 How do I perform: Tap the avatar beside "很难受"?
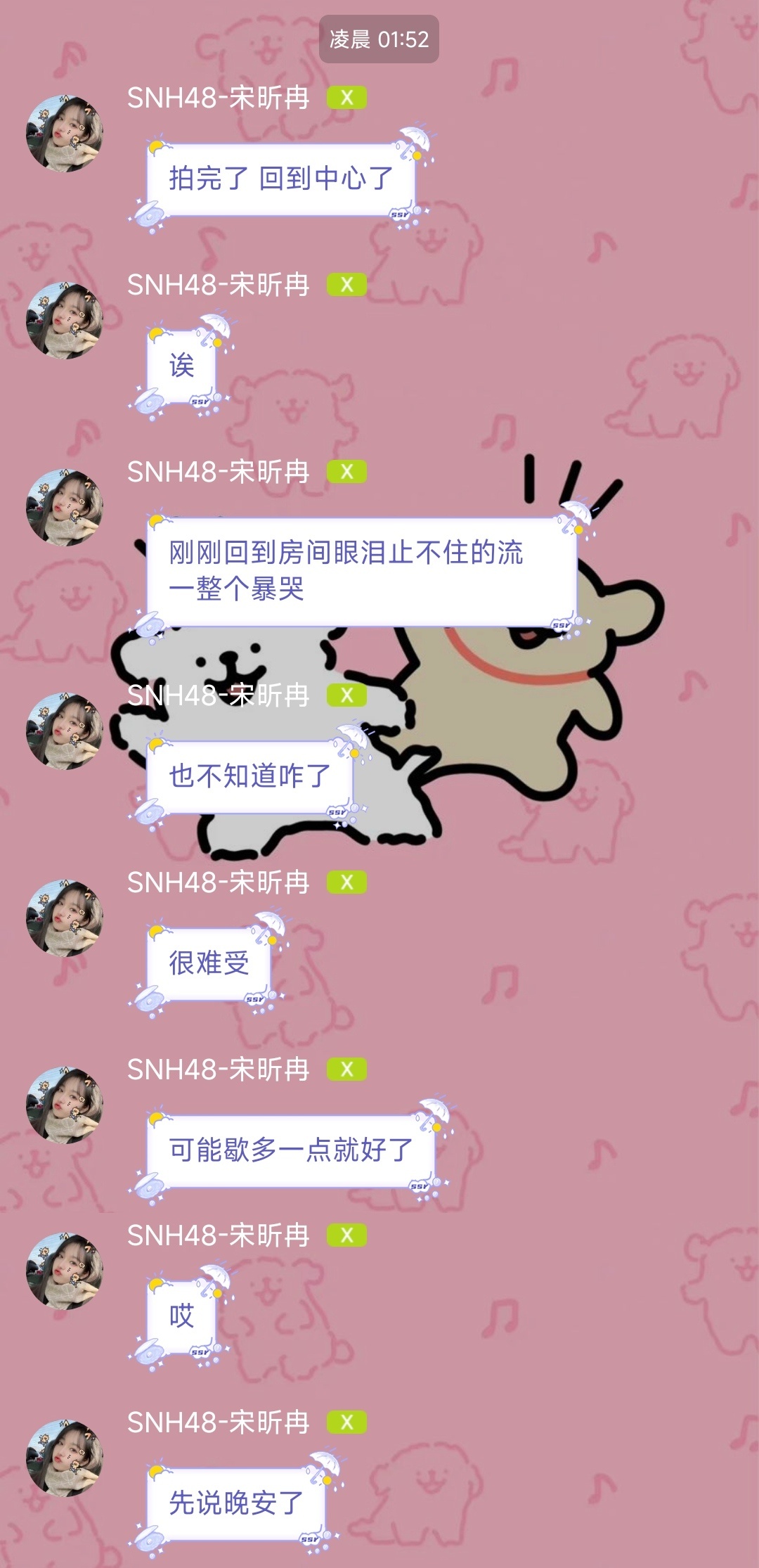coord(65,918)
